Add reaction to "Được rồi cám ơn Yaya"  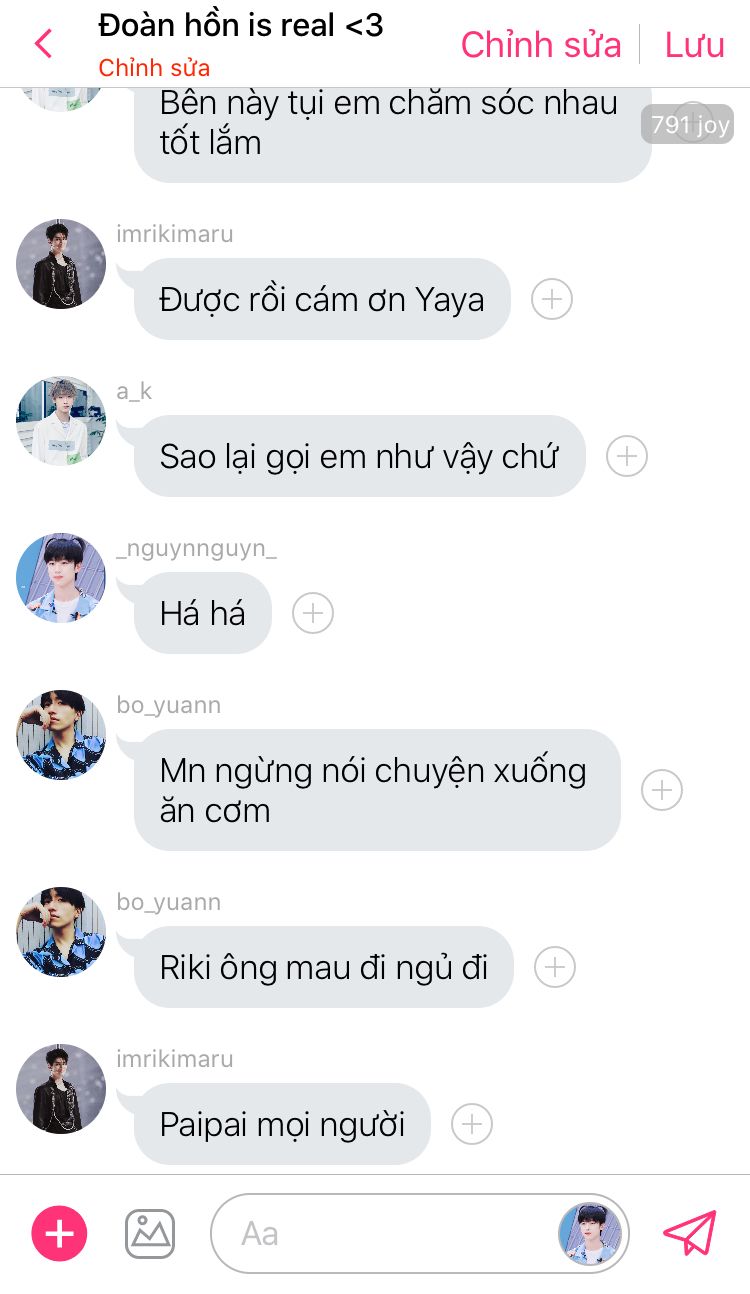coord(552,299)
